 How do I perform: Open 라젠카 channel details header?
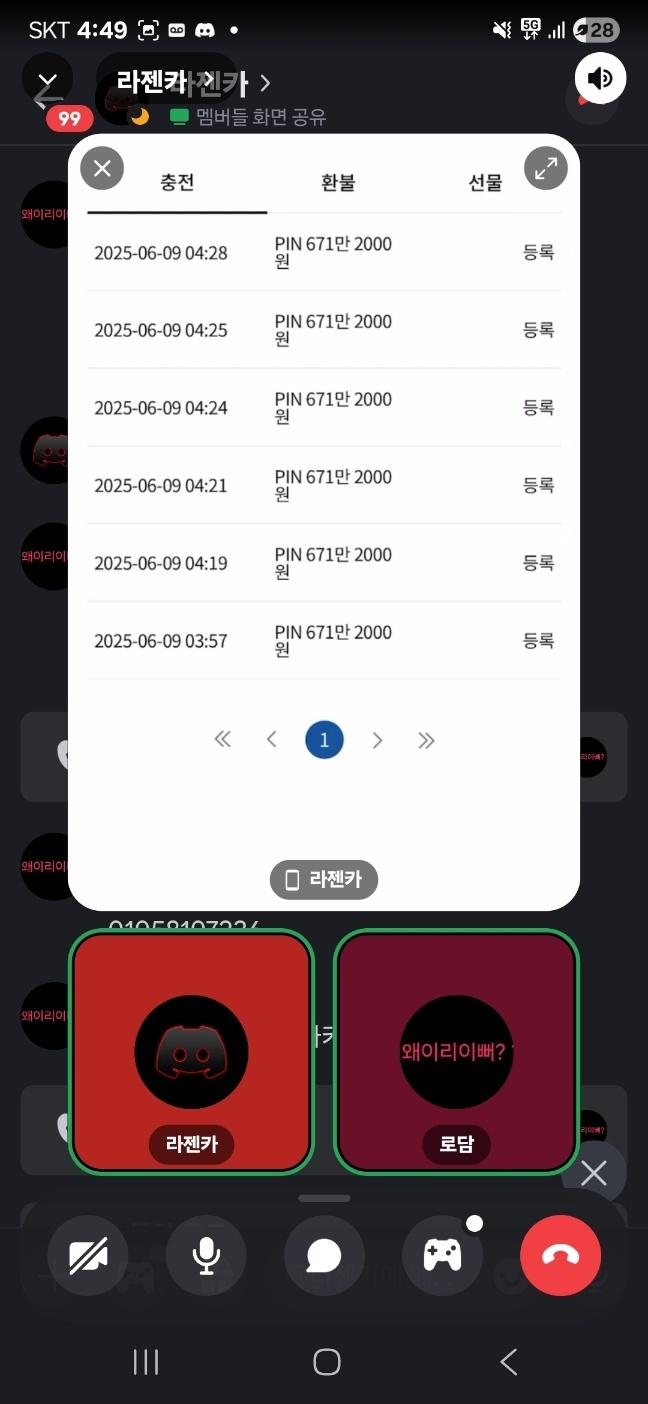tap(192, 82)
